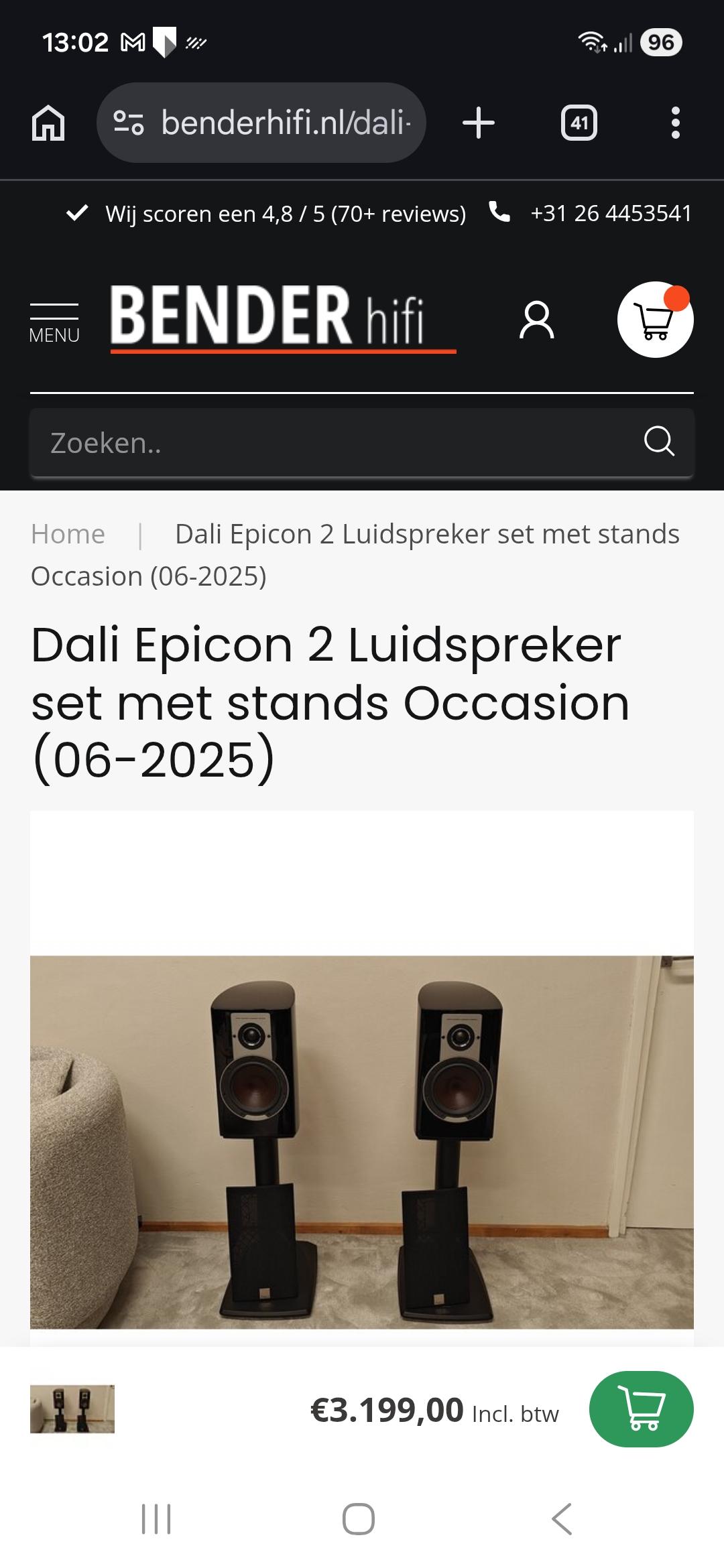Enlarge the main Dali Epicon 2 product photo

point(362,1141)
